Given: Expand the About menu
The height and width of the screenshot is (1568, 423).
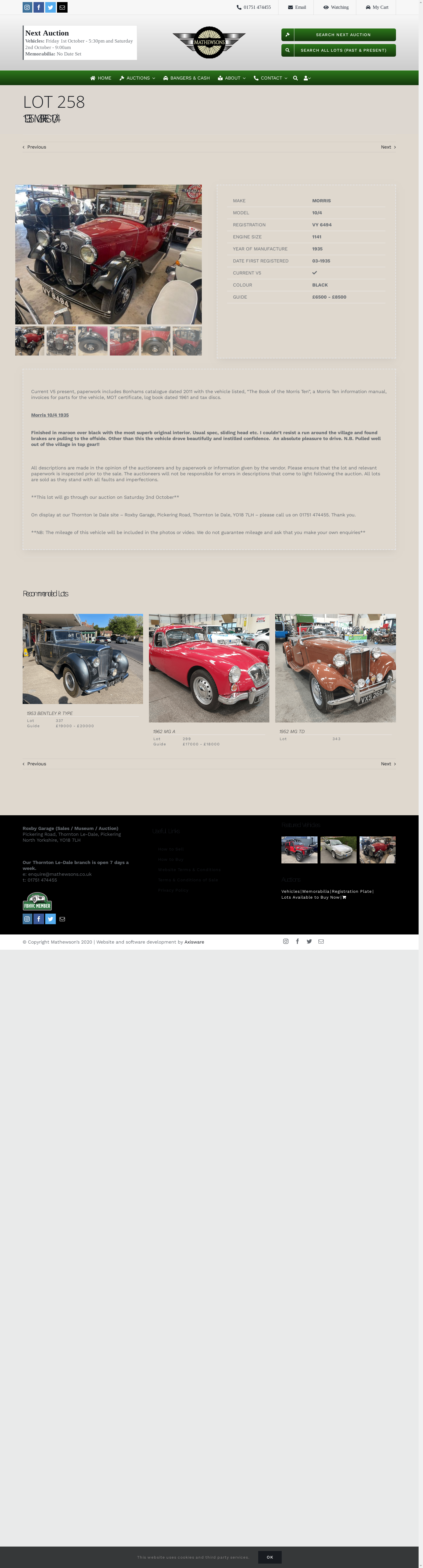Looking at the screenshot, I should (x=231, y=78).
